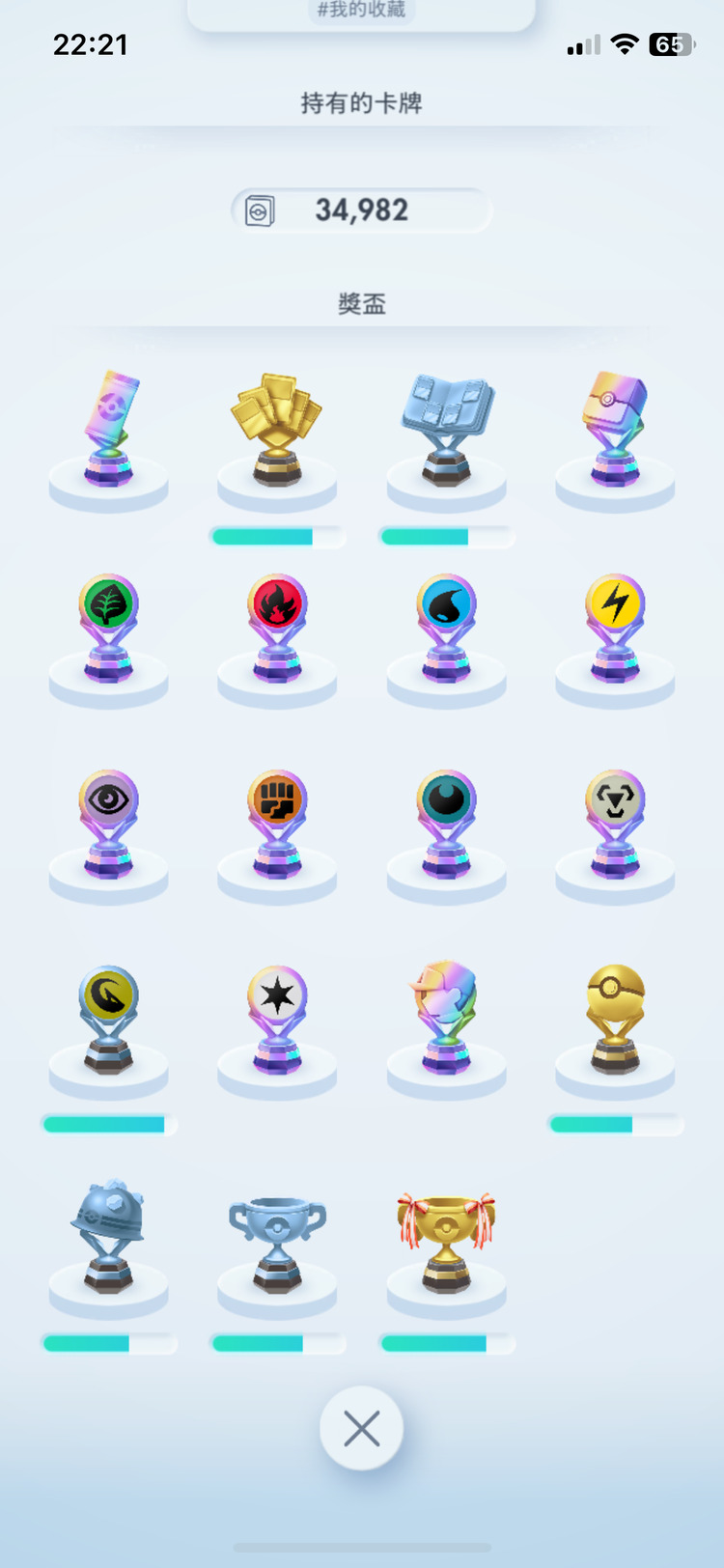
Task: Open the gold Poké Ball trophy
Action: 615,1020
